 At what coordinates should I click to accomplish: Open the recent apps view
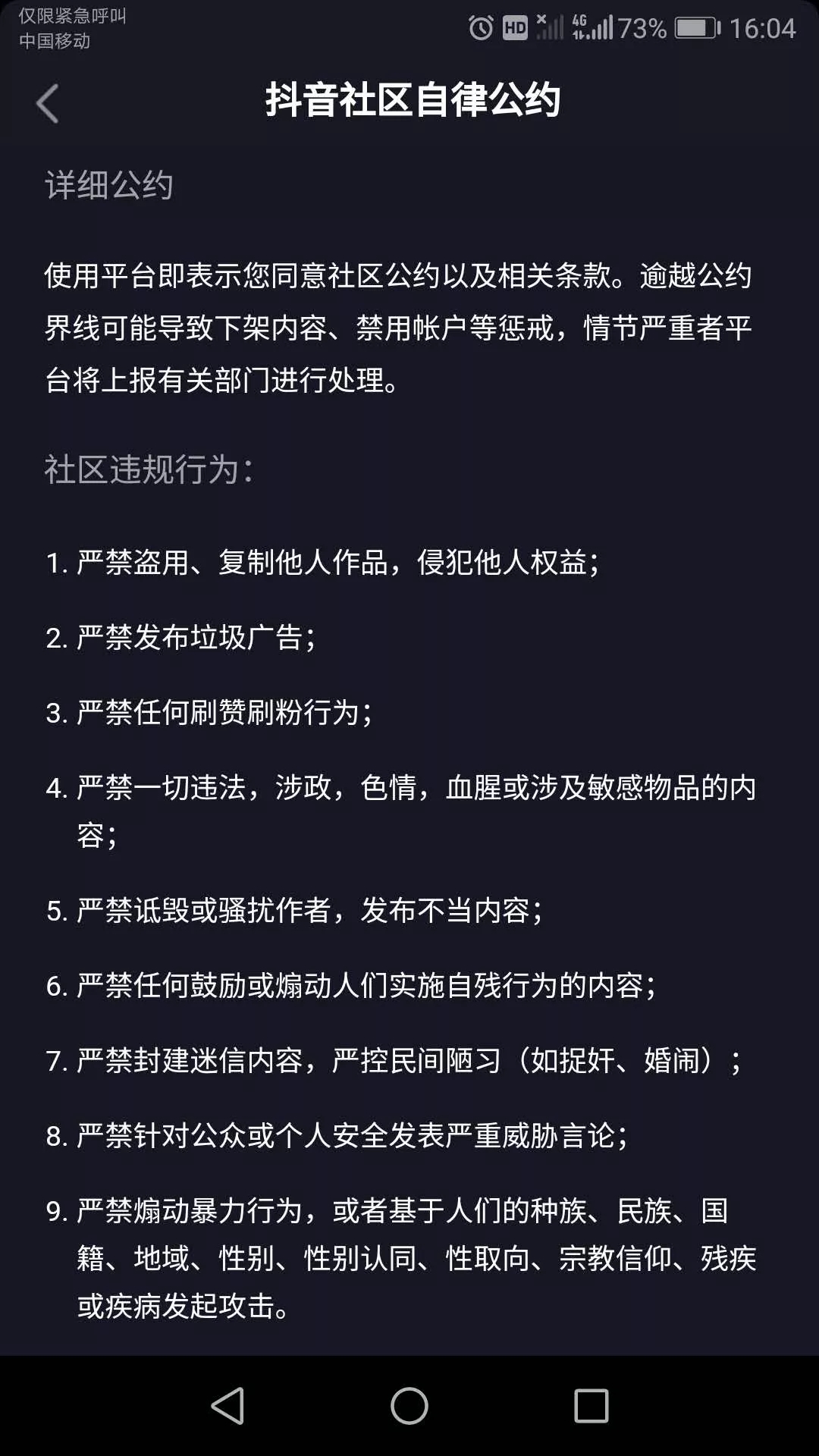tap(591, 1405)
